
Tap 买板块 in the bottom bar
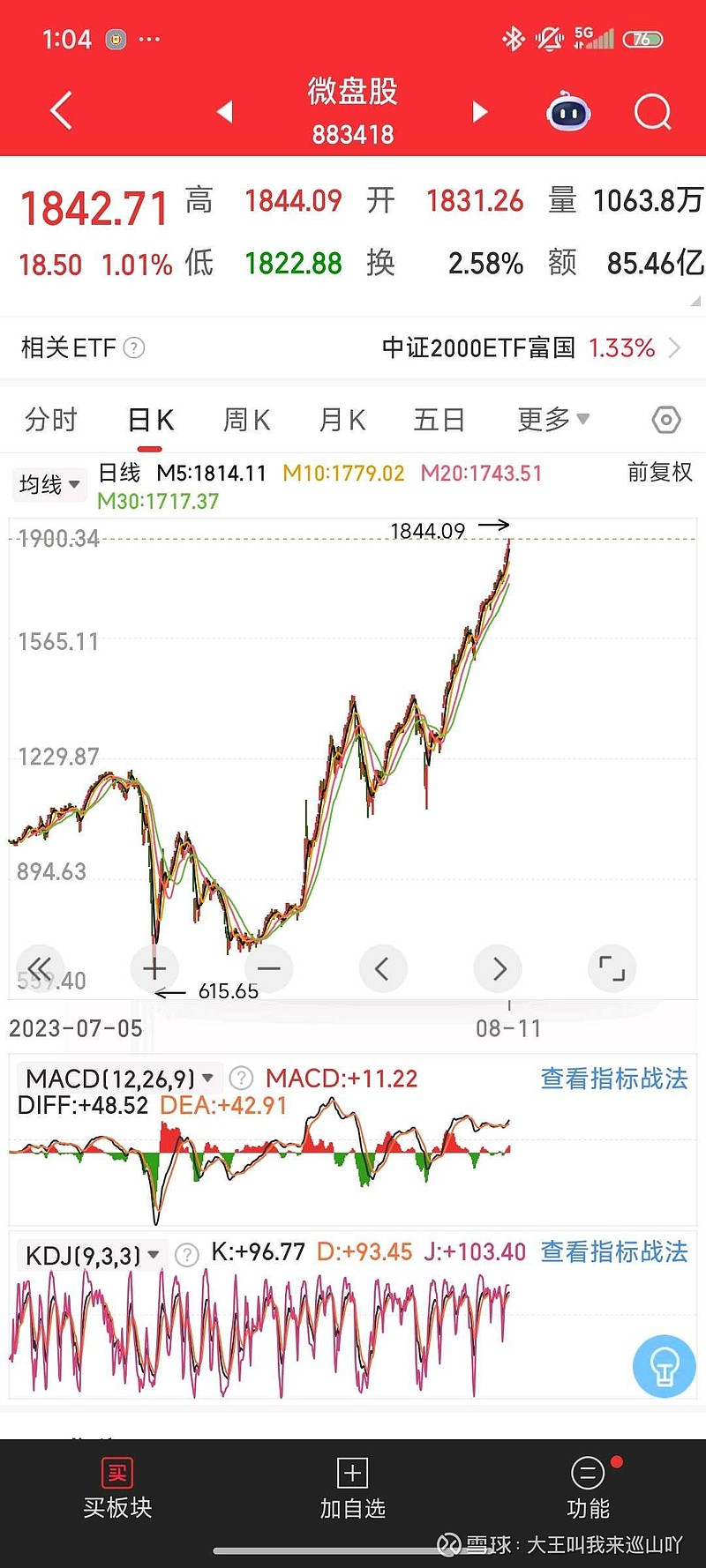[x=117, y=1490]
